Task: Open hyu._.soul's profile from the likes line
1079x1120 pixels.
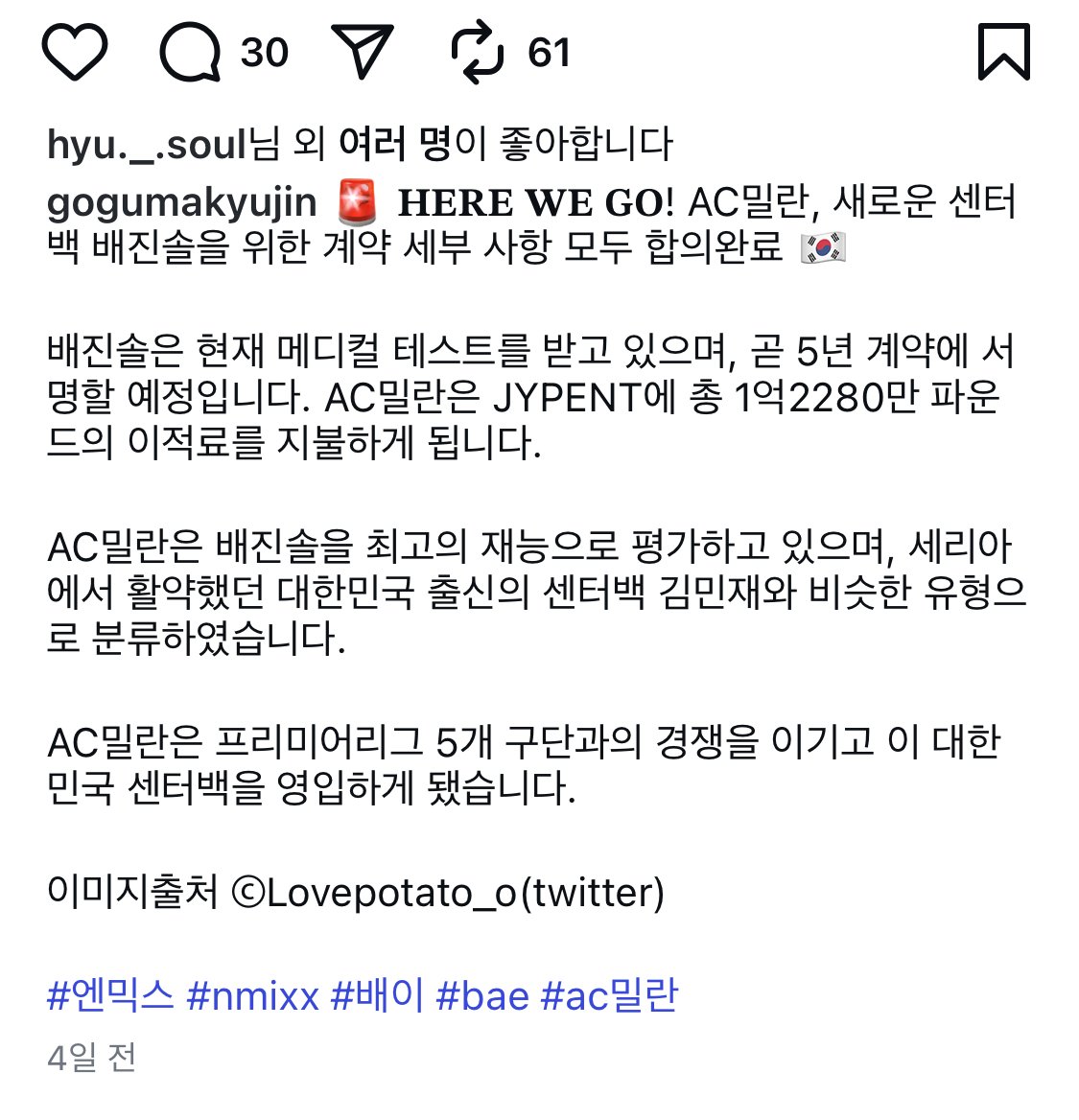Action: click(x=147, y=144)
